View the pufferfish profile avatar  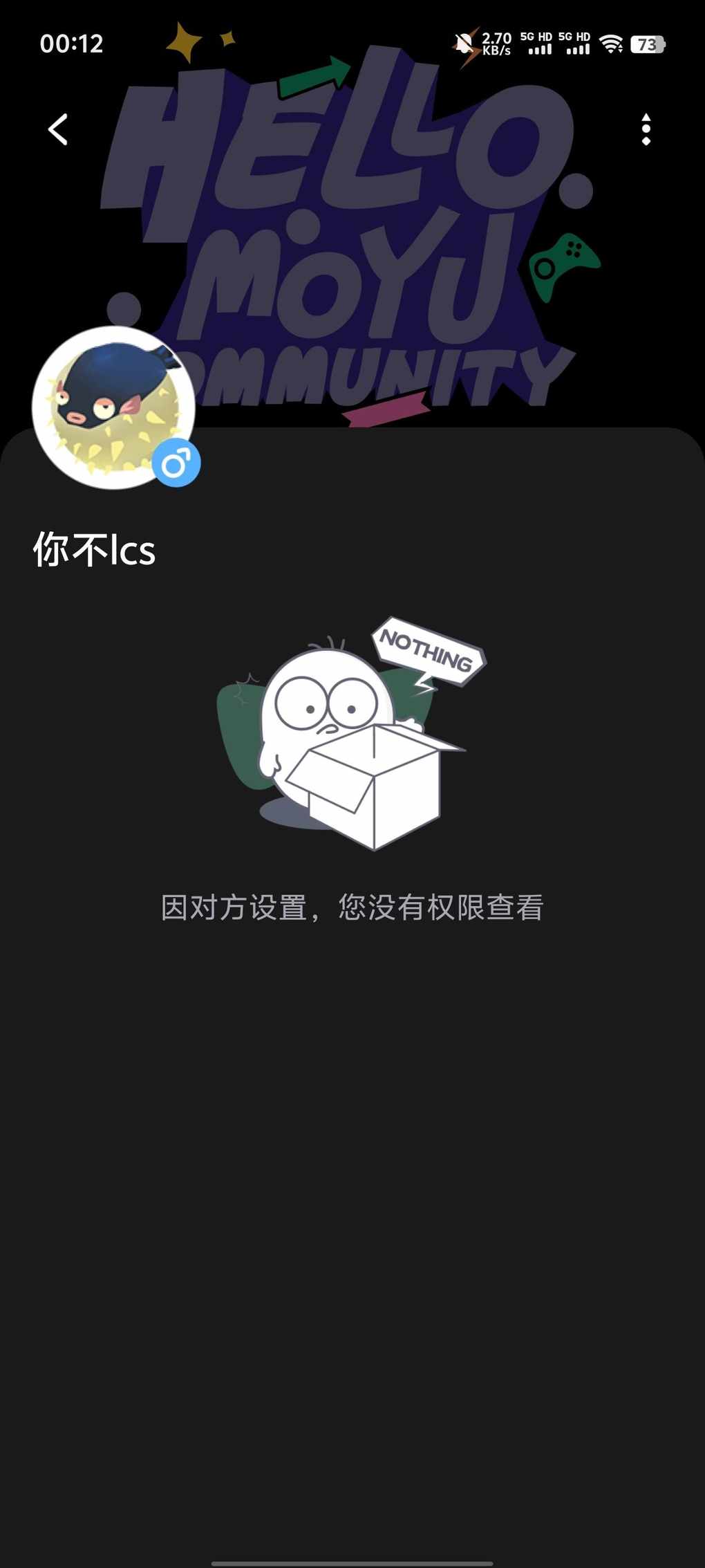point(113,407)
